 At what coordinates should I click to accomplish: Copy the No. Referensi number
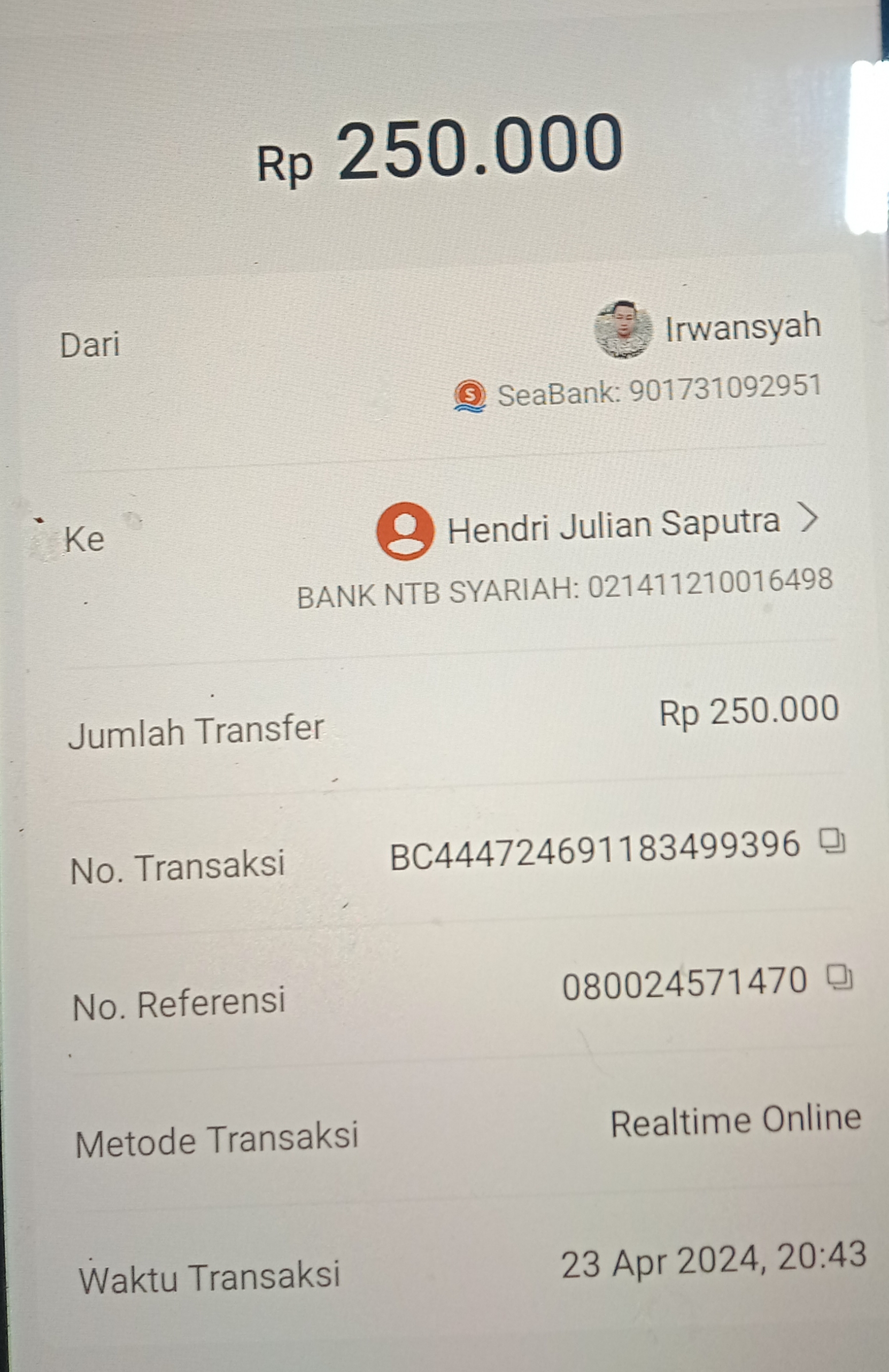(x=839, y=978)
